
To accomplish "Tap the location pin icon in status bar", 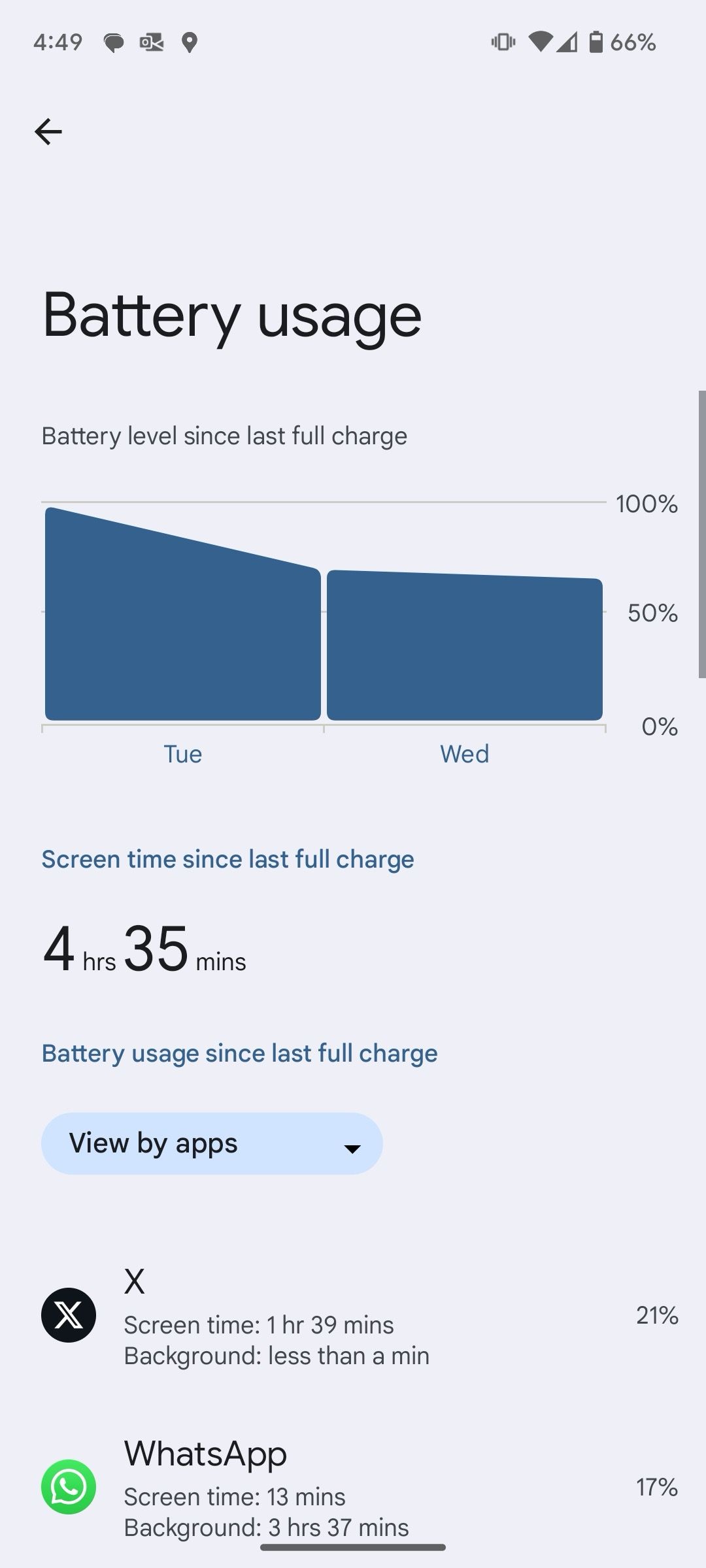I will [189, 42].
